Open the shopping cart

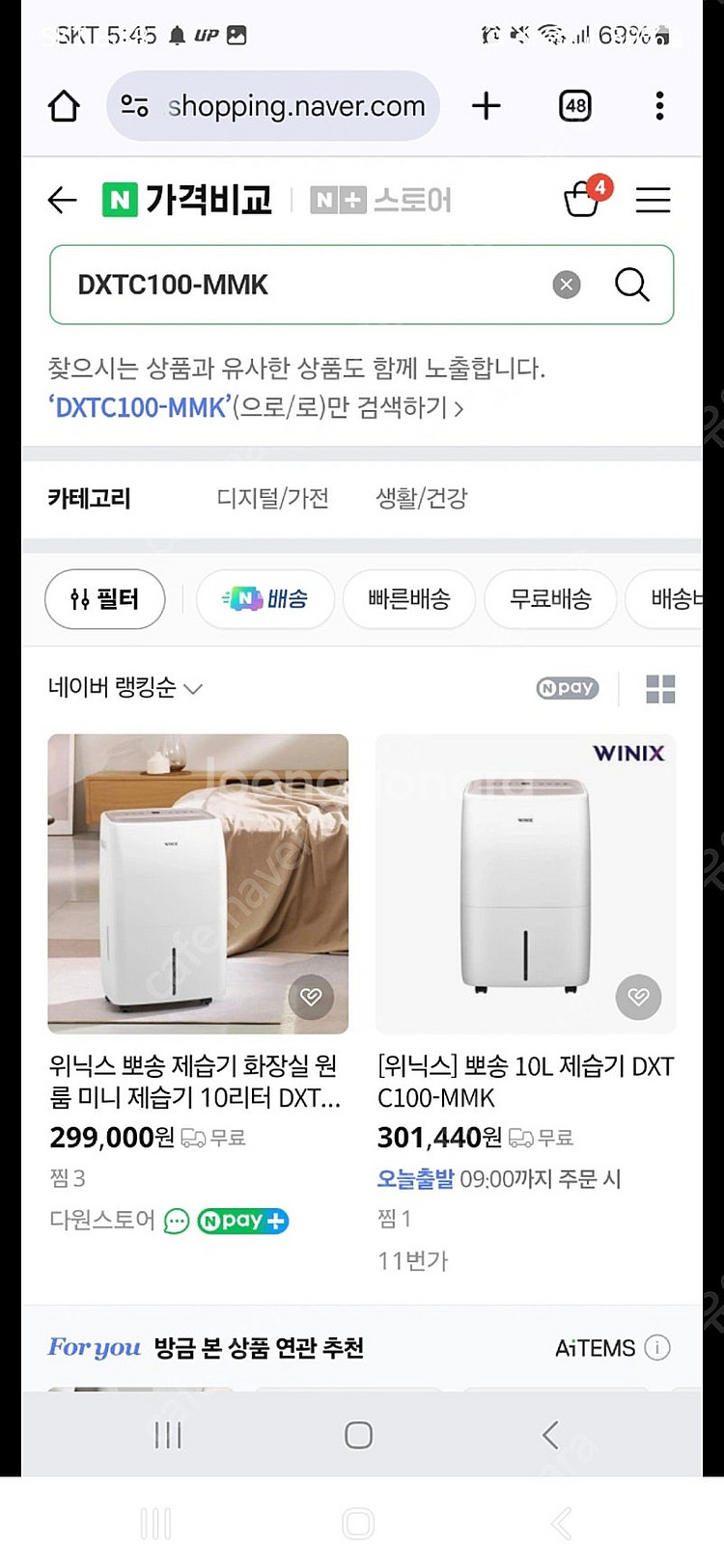click(584, 198)
